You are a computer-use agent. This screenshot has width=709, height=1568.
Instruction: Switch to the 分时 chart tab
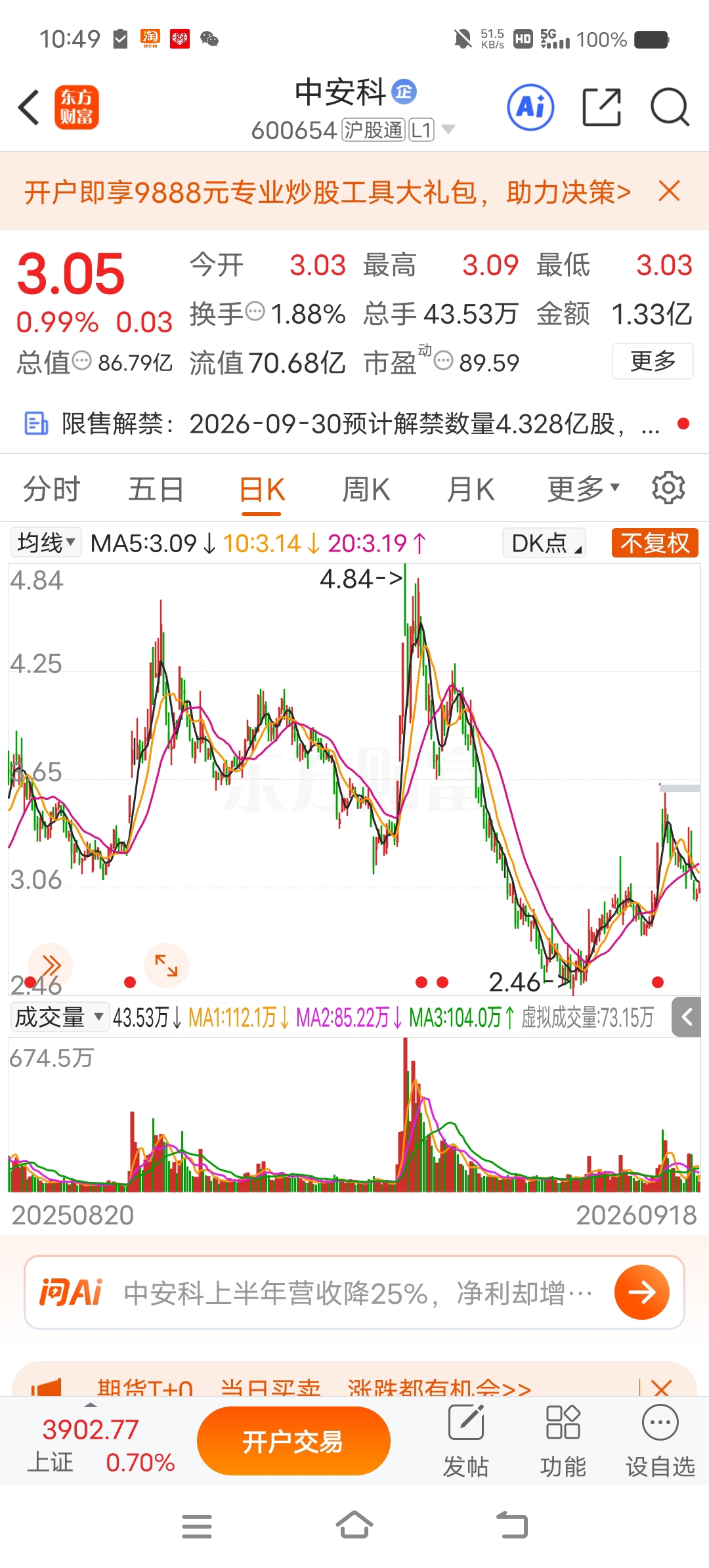point(51,490)
